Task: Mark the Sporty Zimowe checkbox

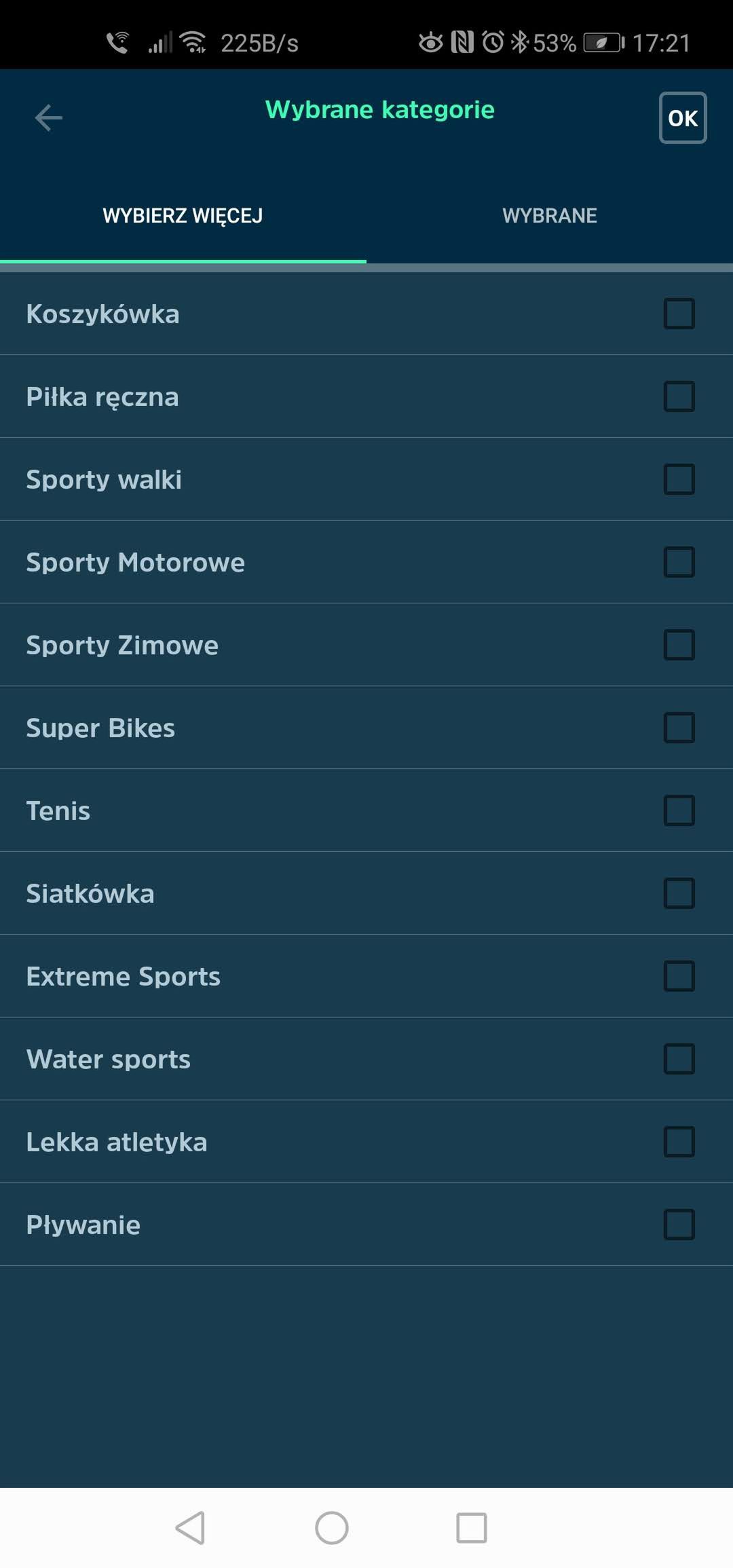Action: (x=679, y=645)
